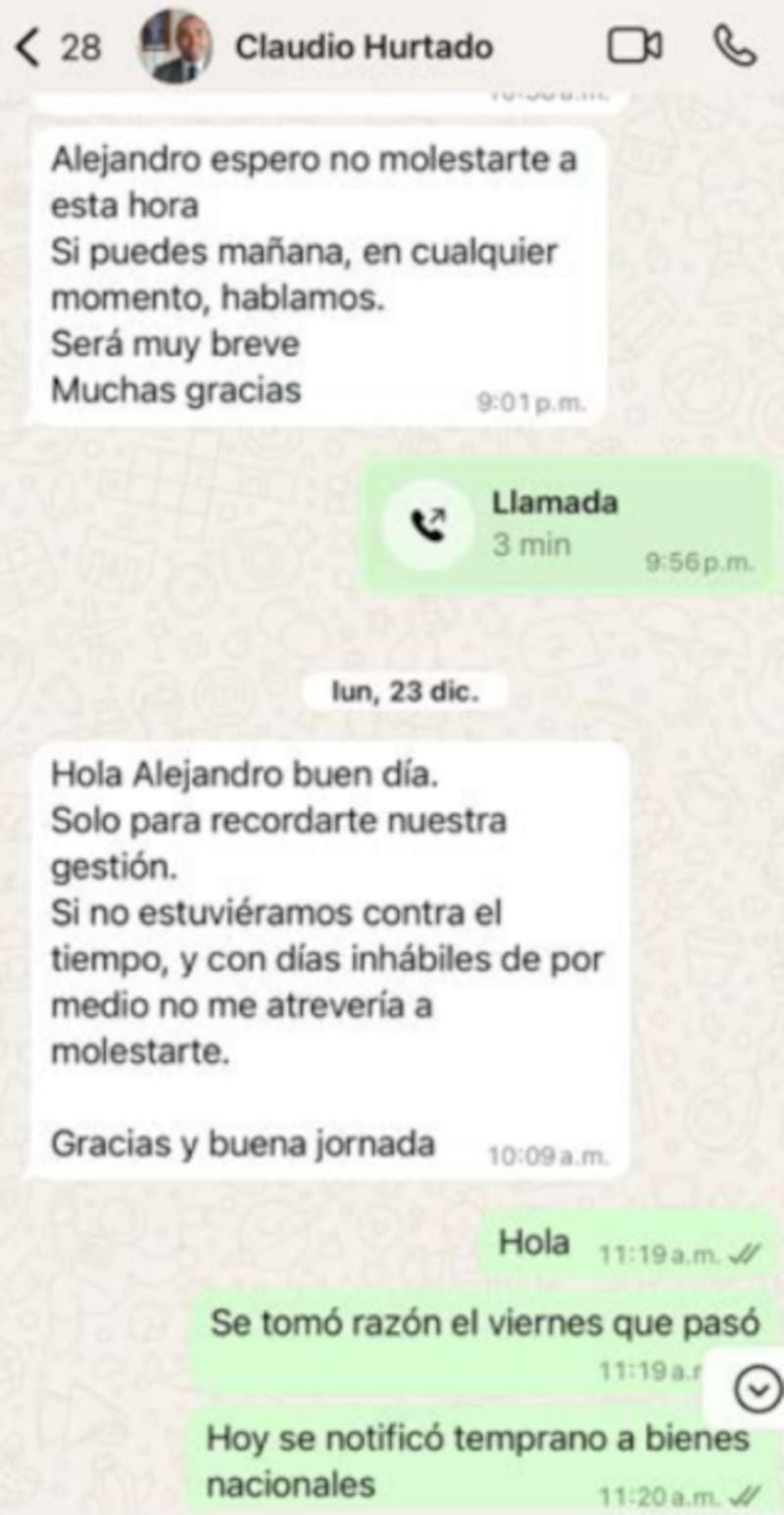Image resolution: width=784 pixels, height=1515 pixels.
Task: Open Claudio Hurtado's profile photo
Action: pos(176,46)
